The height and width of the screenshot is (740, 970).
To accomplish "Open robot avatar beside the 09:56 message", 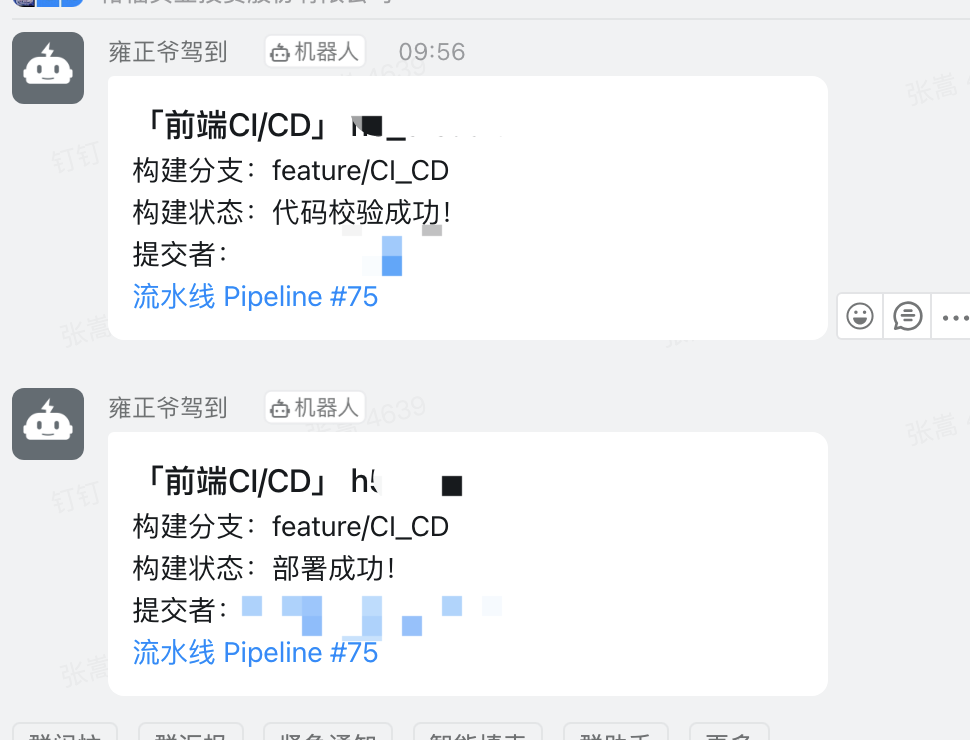I will (x=48, y=68).
